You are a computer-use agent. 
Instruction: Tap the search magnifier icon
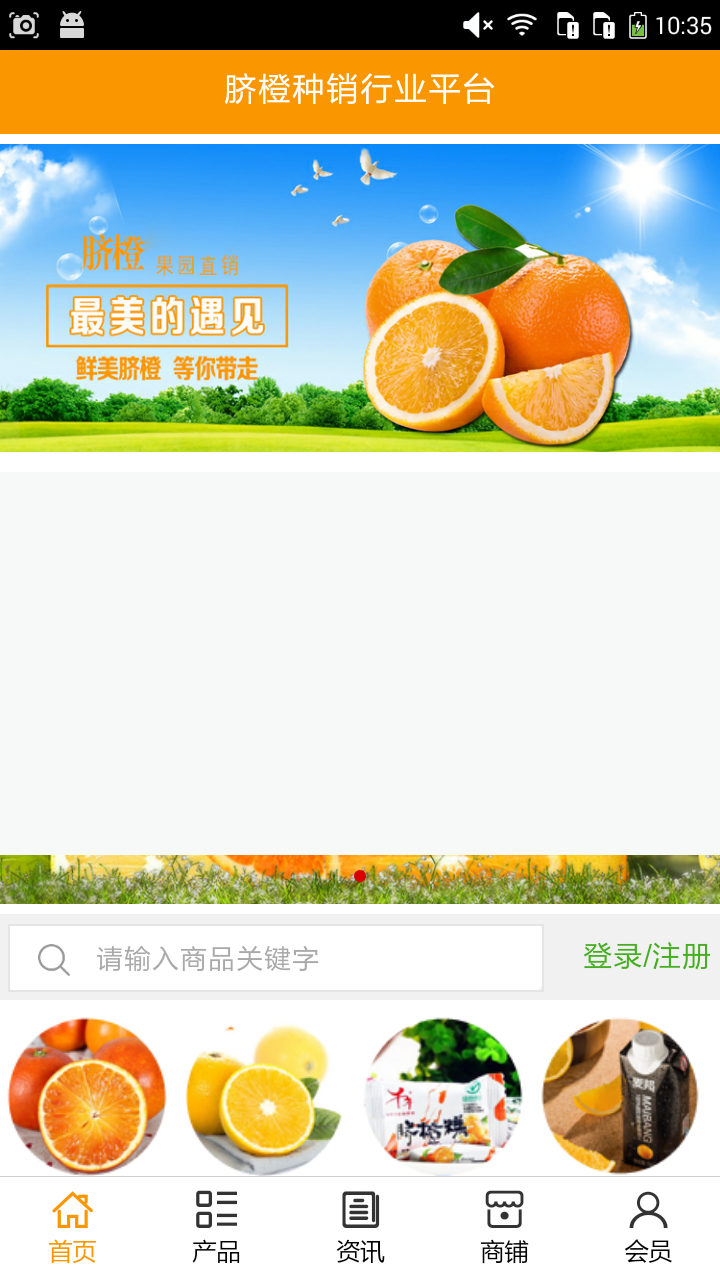coord(52,957)
